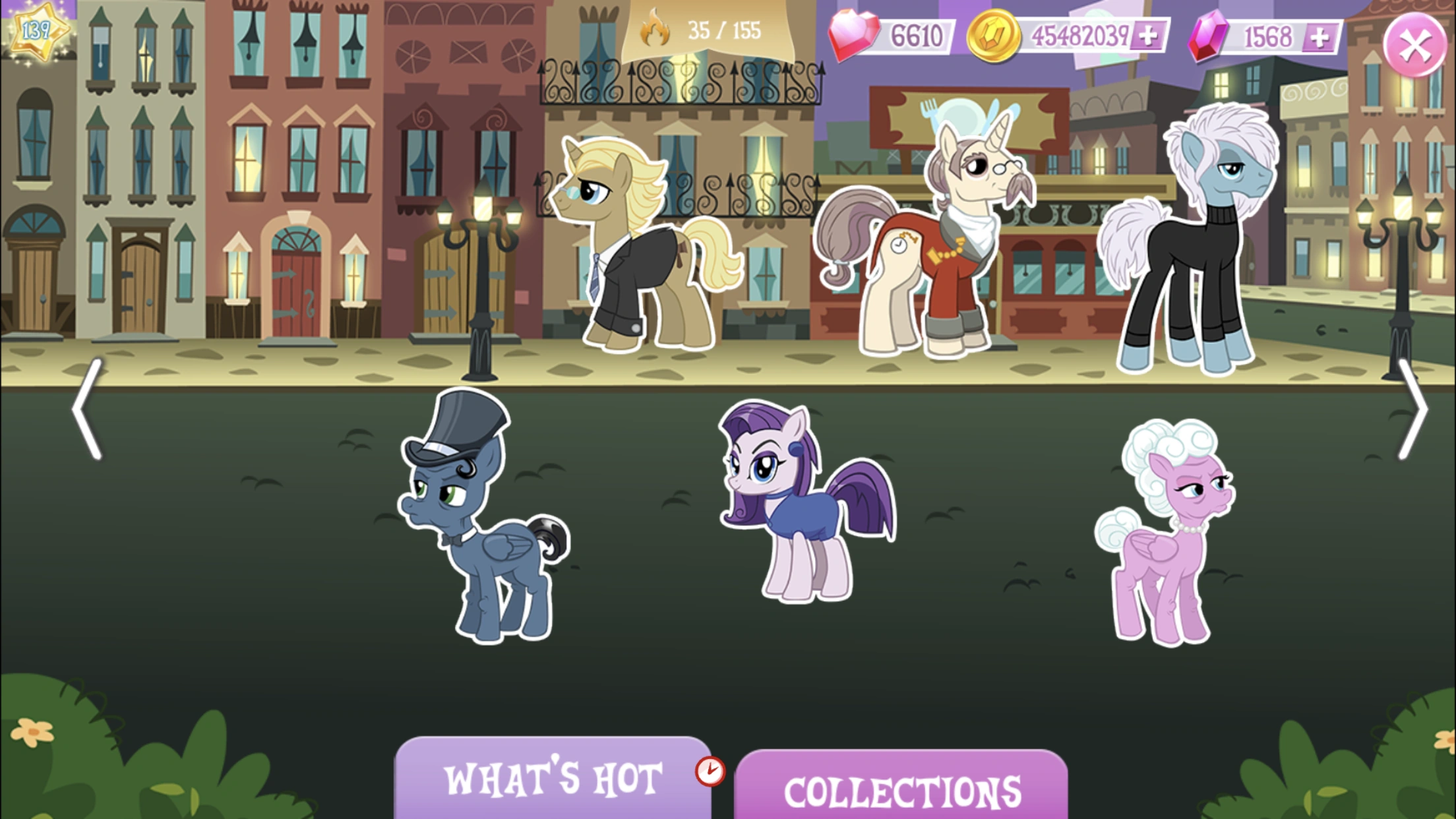The height and width of the screenshot is (819, 1456).
Task: Add more coins with the plus button
Action: click(1148, 36)
